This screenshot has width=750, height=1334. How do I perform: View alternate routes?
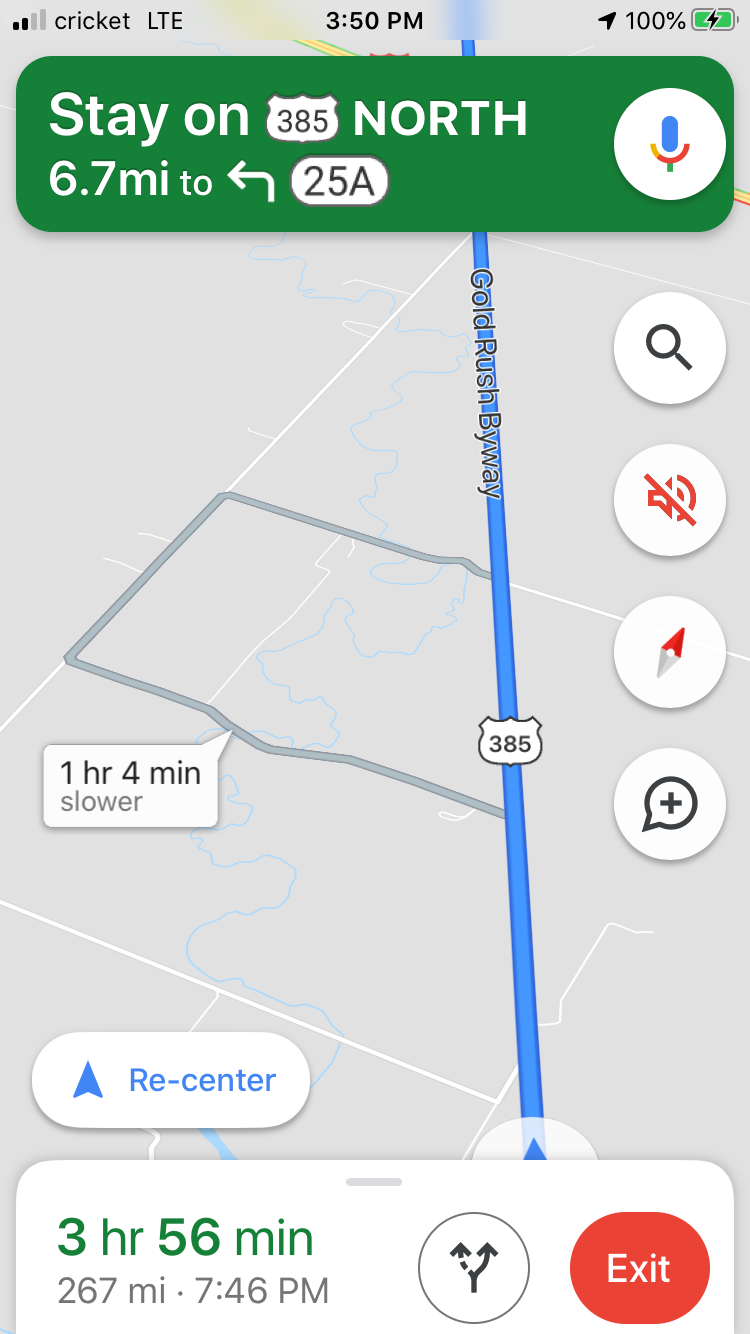pos(473,1268)
